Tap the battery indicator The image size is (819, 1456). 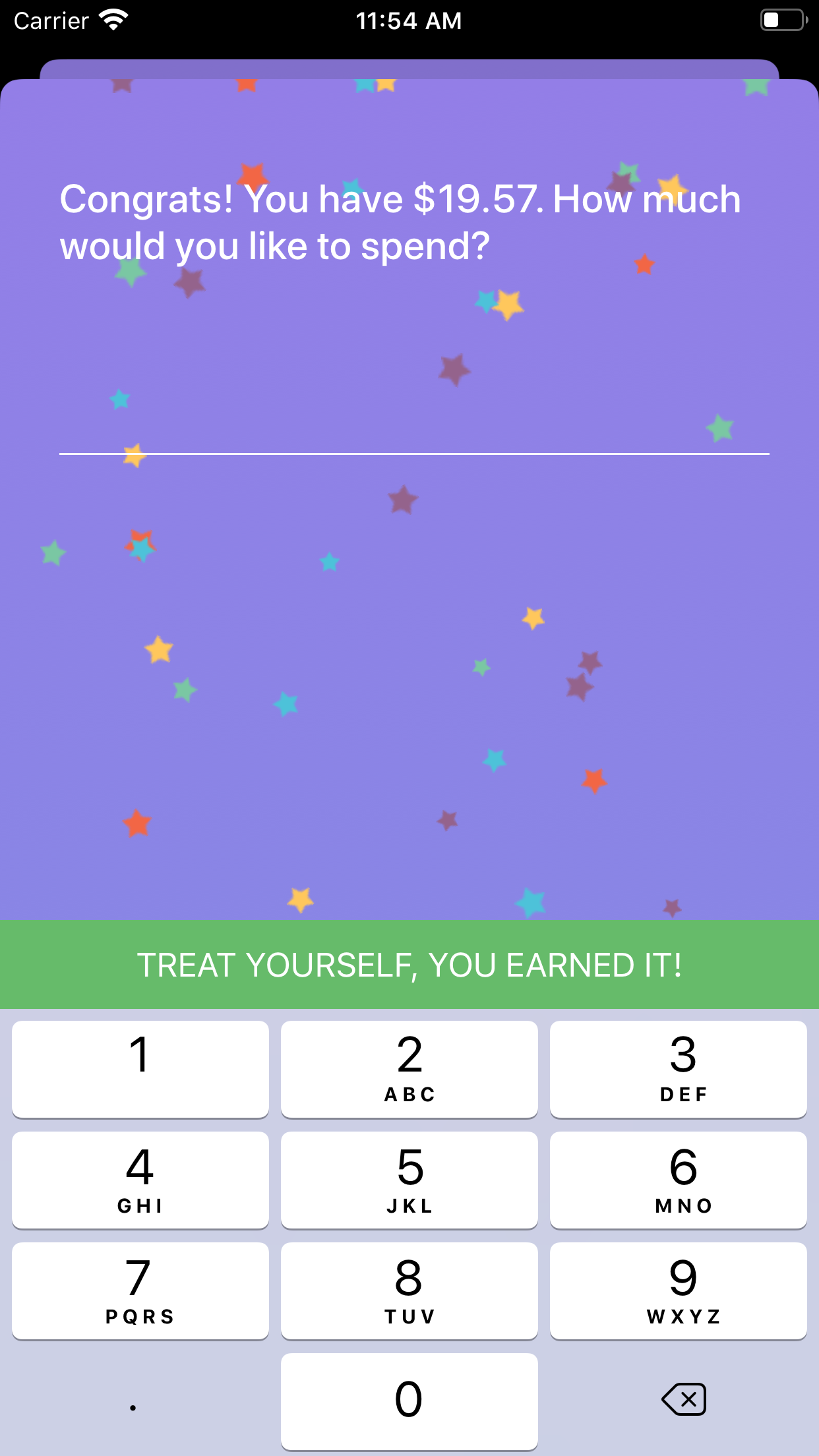781,20
